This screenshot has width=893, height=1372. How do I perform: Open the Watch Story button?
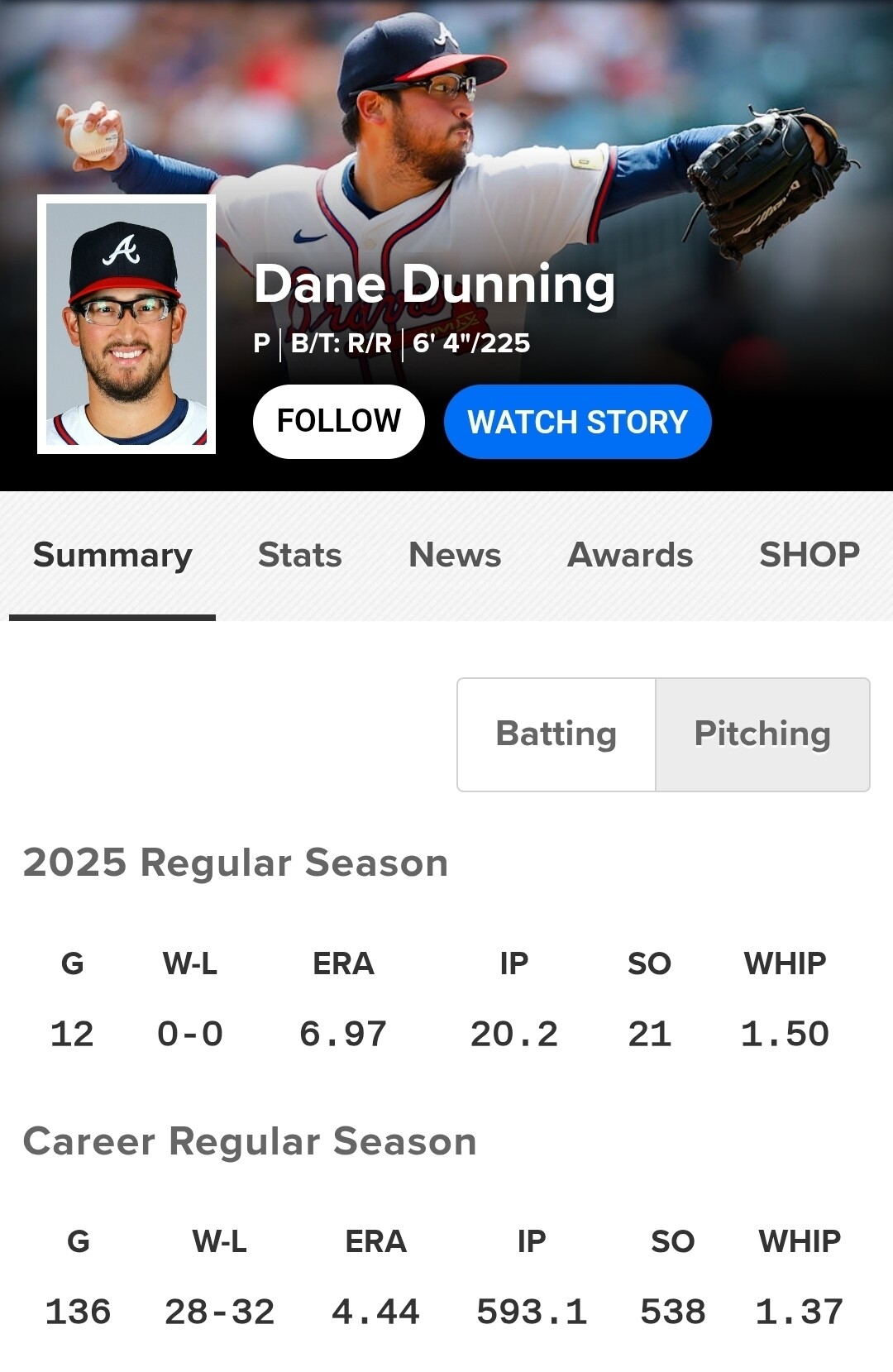tap(577, 422)
